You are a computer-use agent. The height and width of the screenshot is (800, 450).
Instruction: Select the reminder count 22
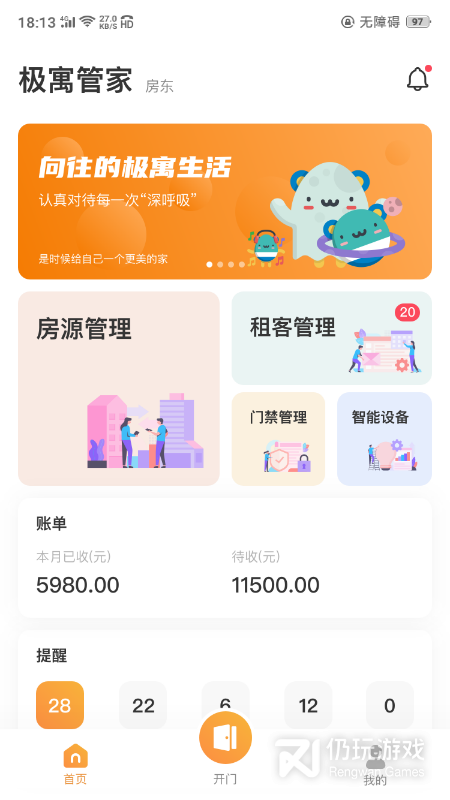[143, 705]
